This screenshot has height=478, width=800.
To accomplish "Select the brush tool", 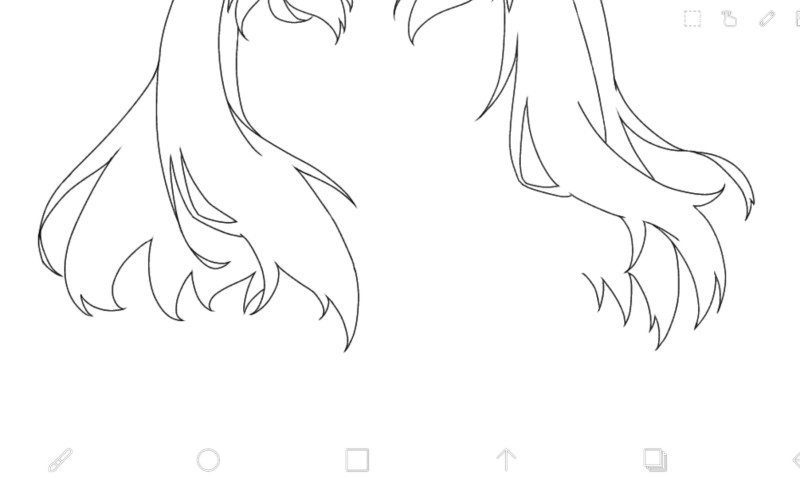I will [61, 460].
